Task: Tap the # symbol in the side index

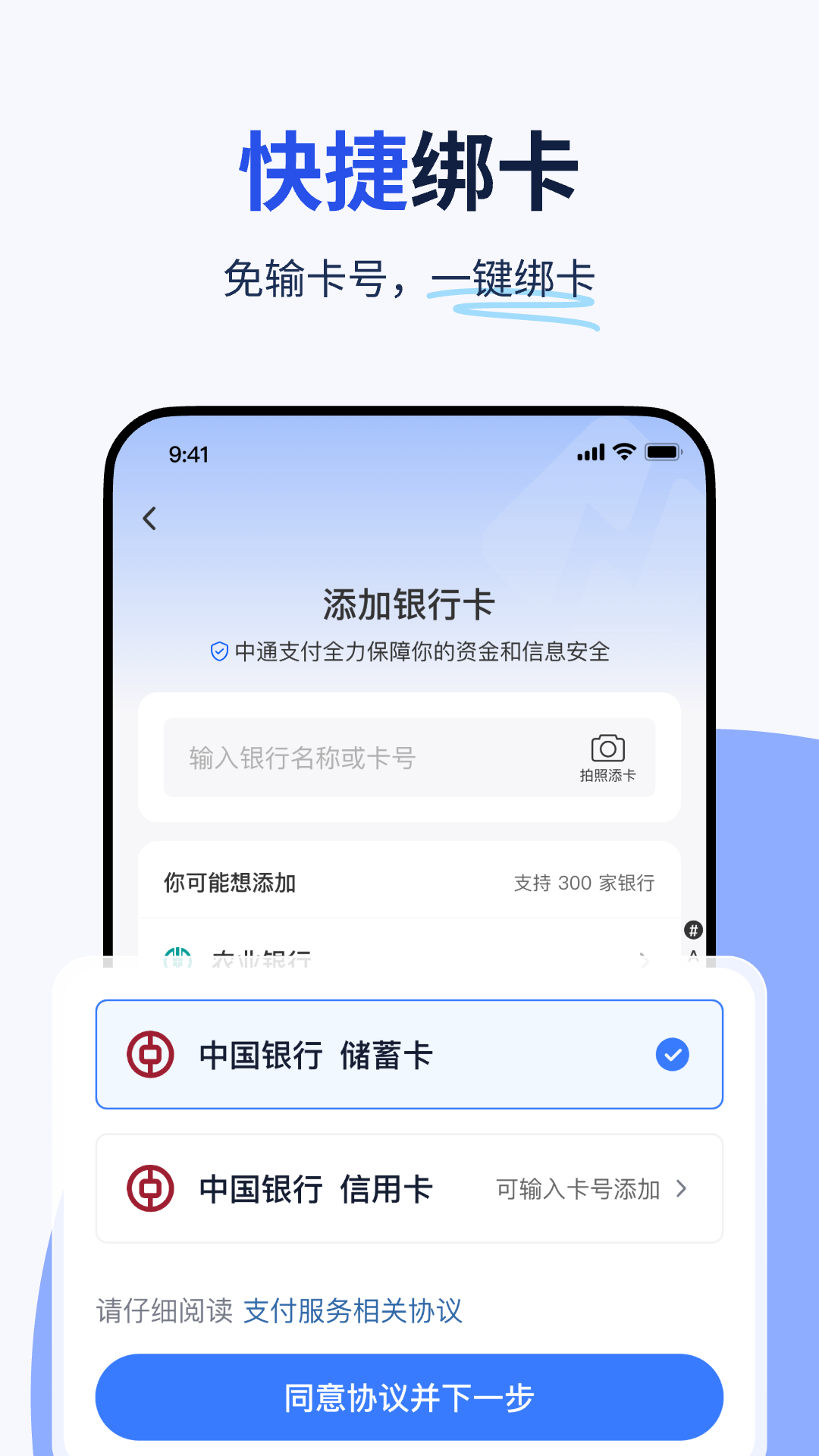Action: pos(695,930)
